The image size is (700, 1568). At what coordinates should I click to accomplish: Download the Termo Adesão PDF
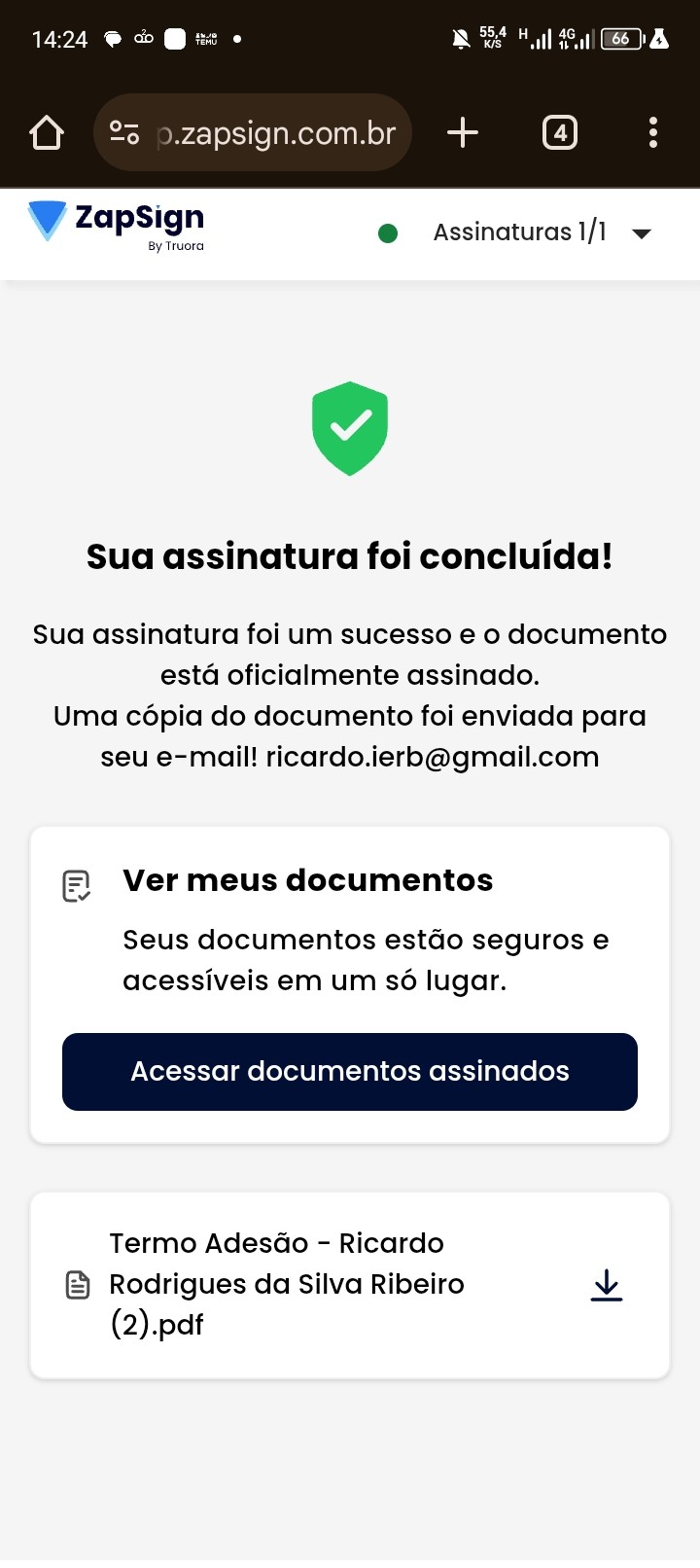point(607,1285)
